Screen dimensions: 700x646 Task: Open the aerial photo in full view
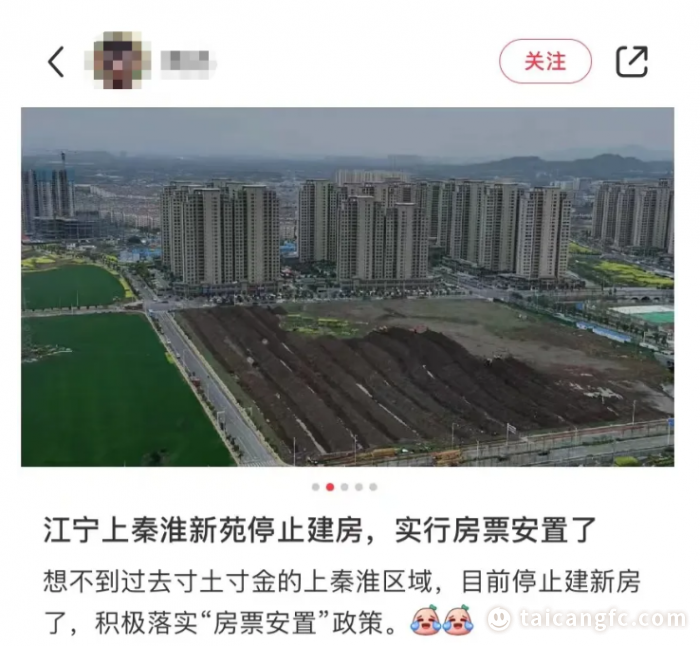[x=347, y=287]
